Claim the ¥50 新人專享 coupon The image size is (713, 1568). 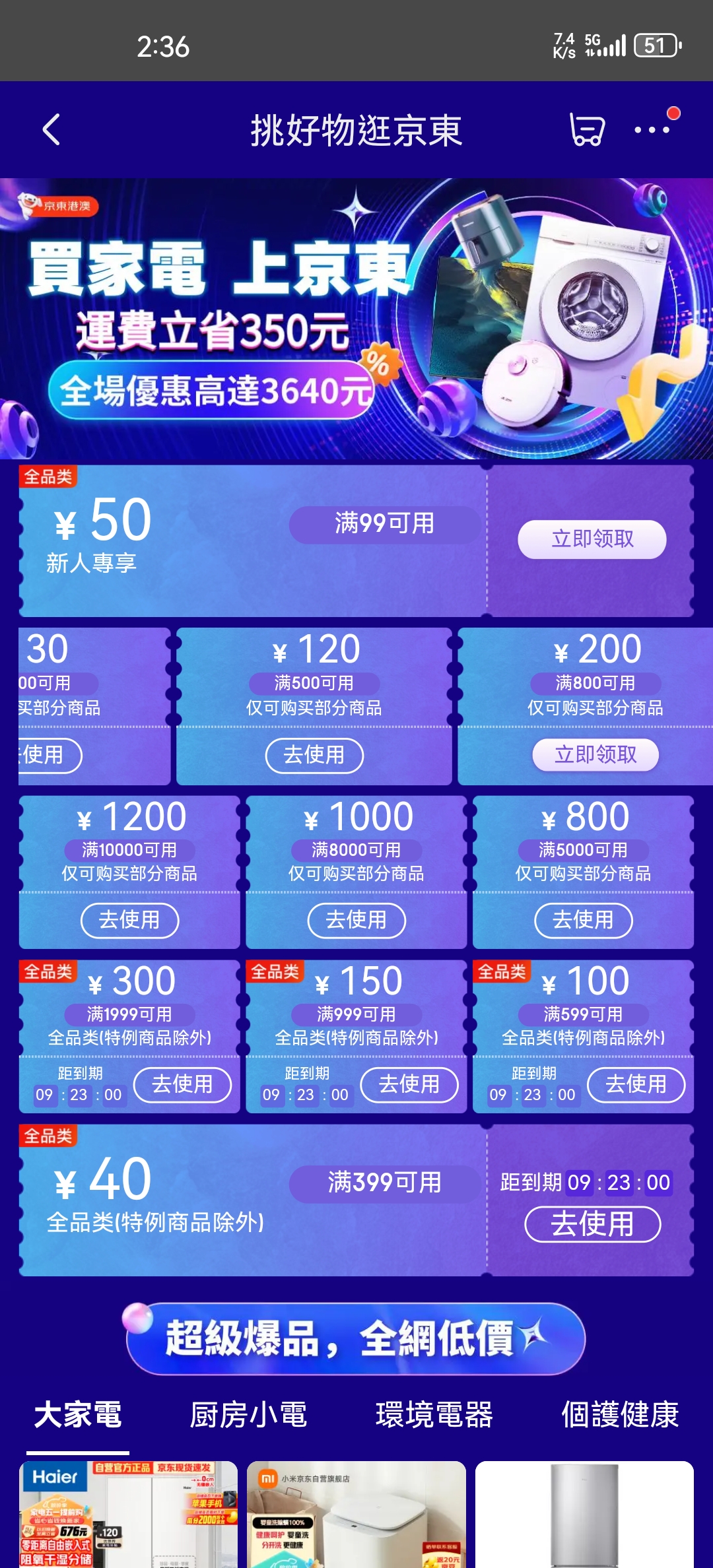pyautogui.click(x=592, y=539)
